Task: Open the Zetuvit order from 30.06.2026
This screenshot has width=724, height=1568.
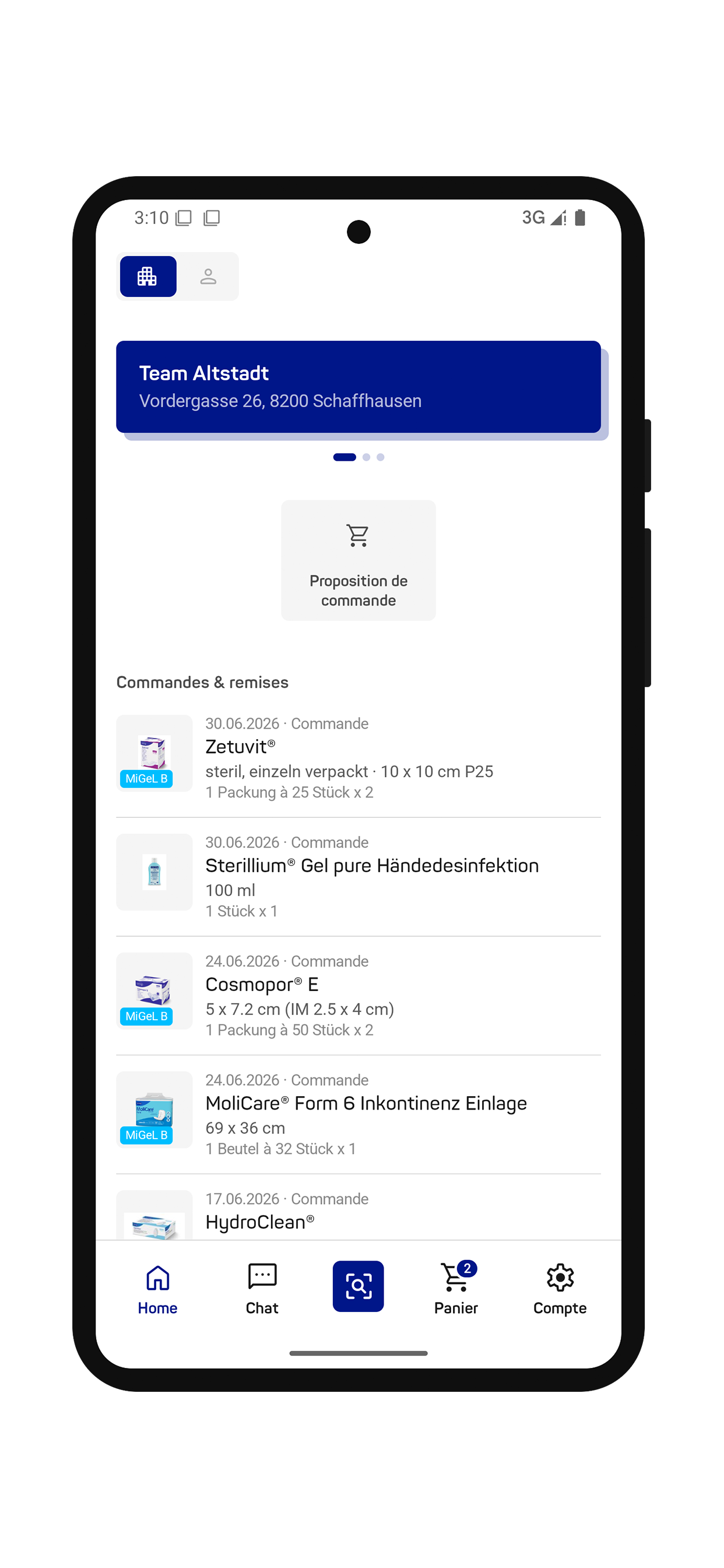Action: point(359,758)
